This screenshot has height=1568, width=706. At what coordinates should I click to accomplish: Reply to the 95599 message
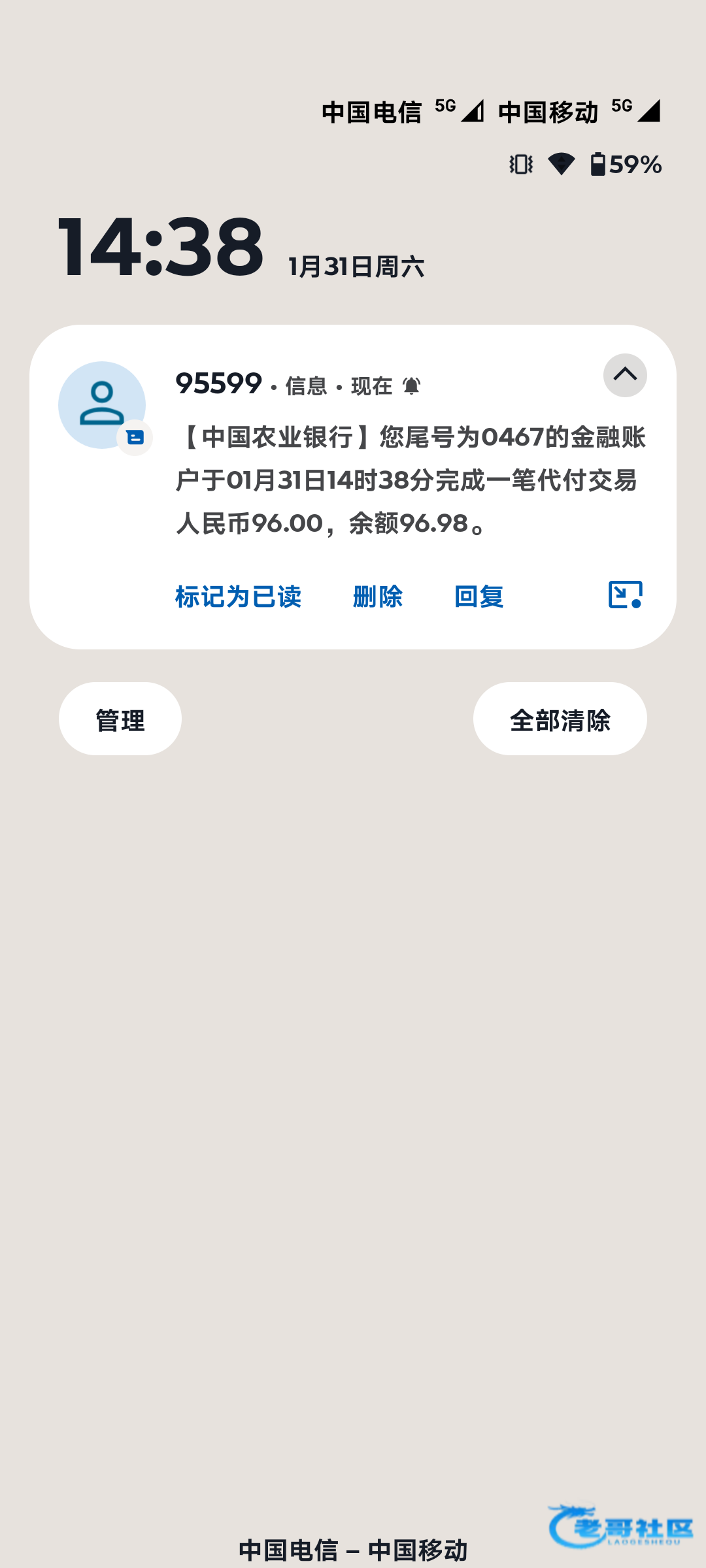click(x=479, y=596)
